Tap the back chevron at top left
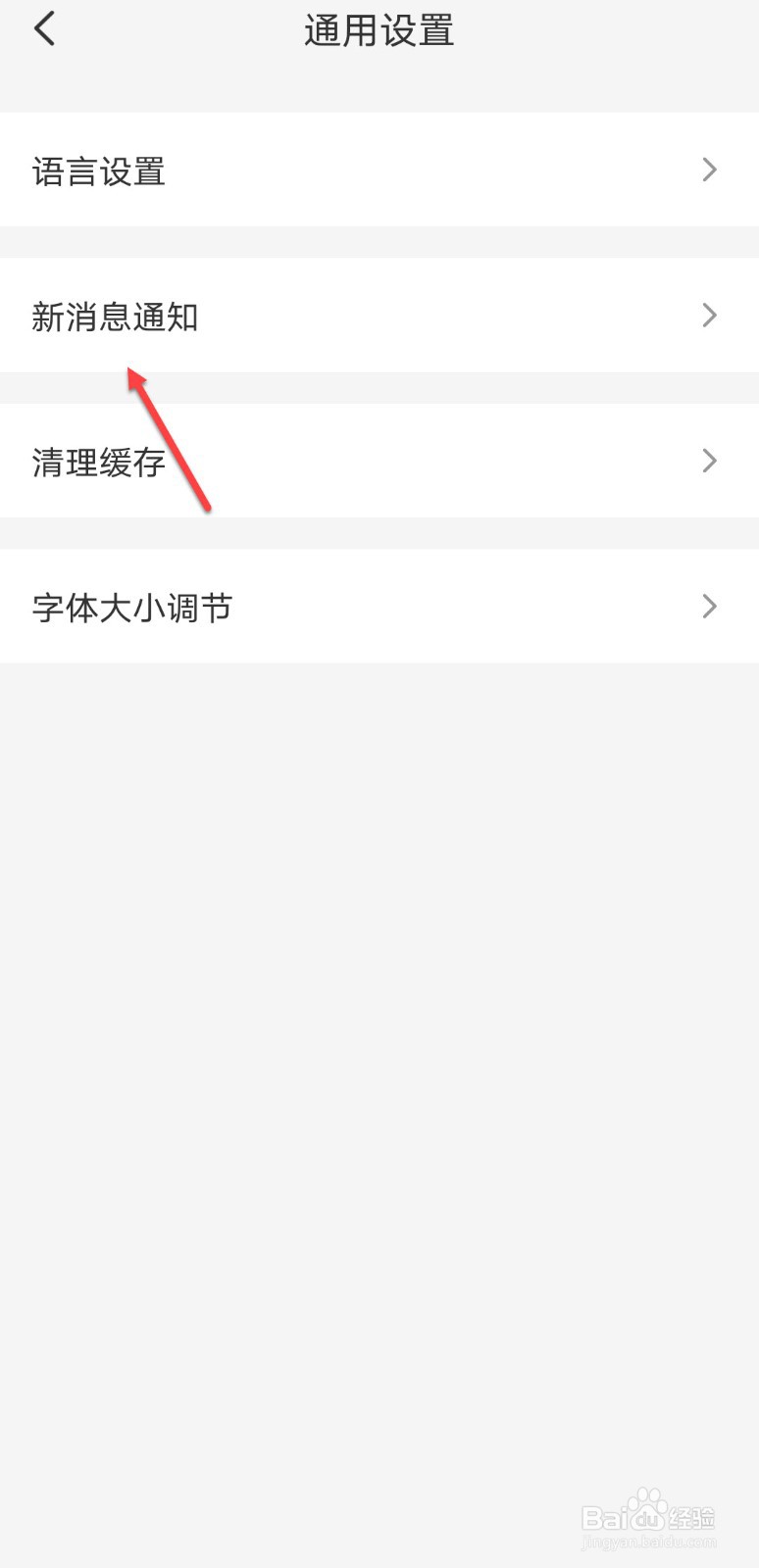The height and width of the screenshot is (1568, 759). pos(43,29)
